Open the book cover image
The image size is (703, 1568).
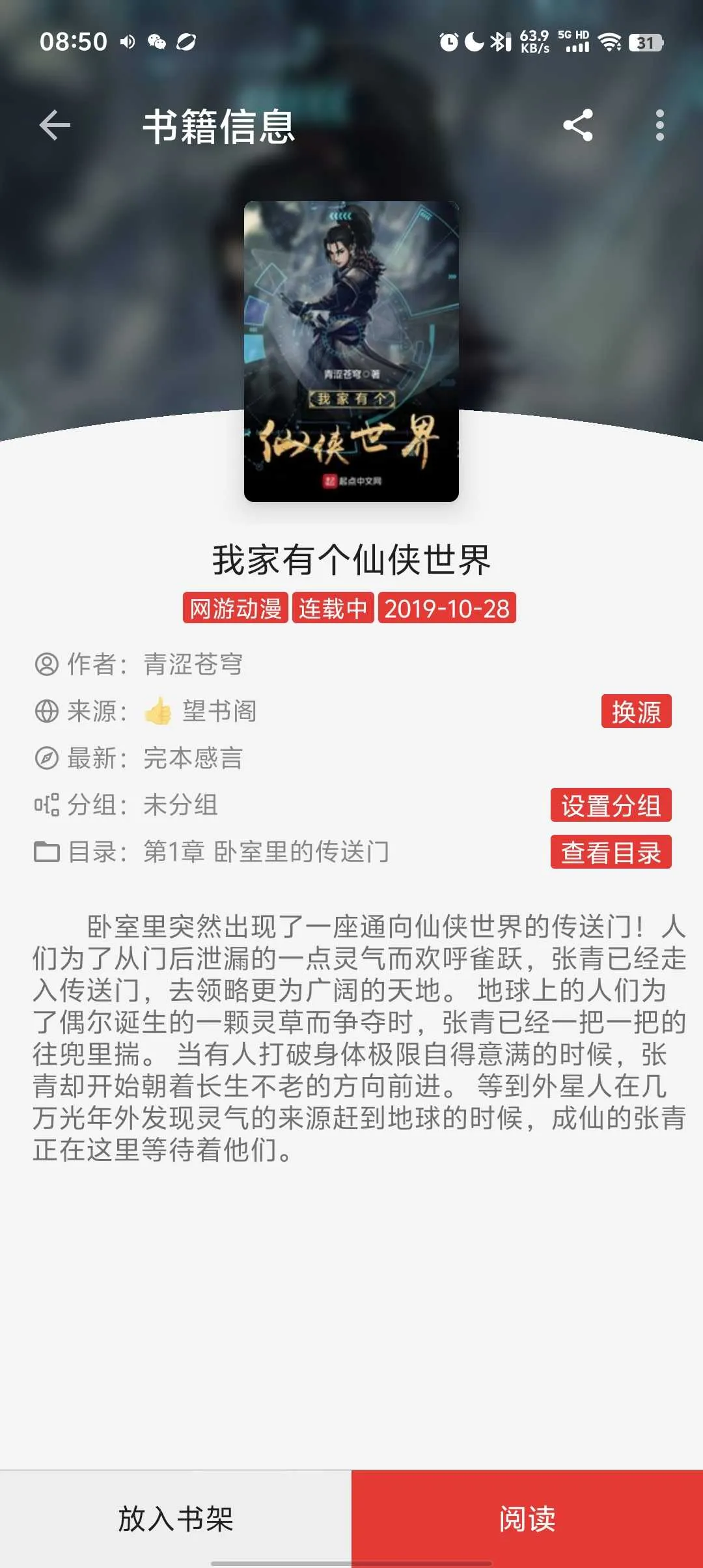[x=351, y=352]
